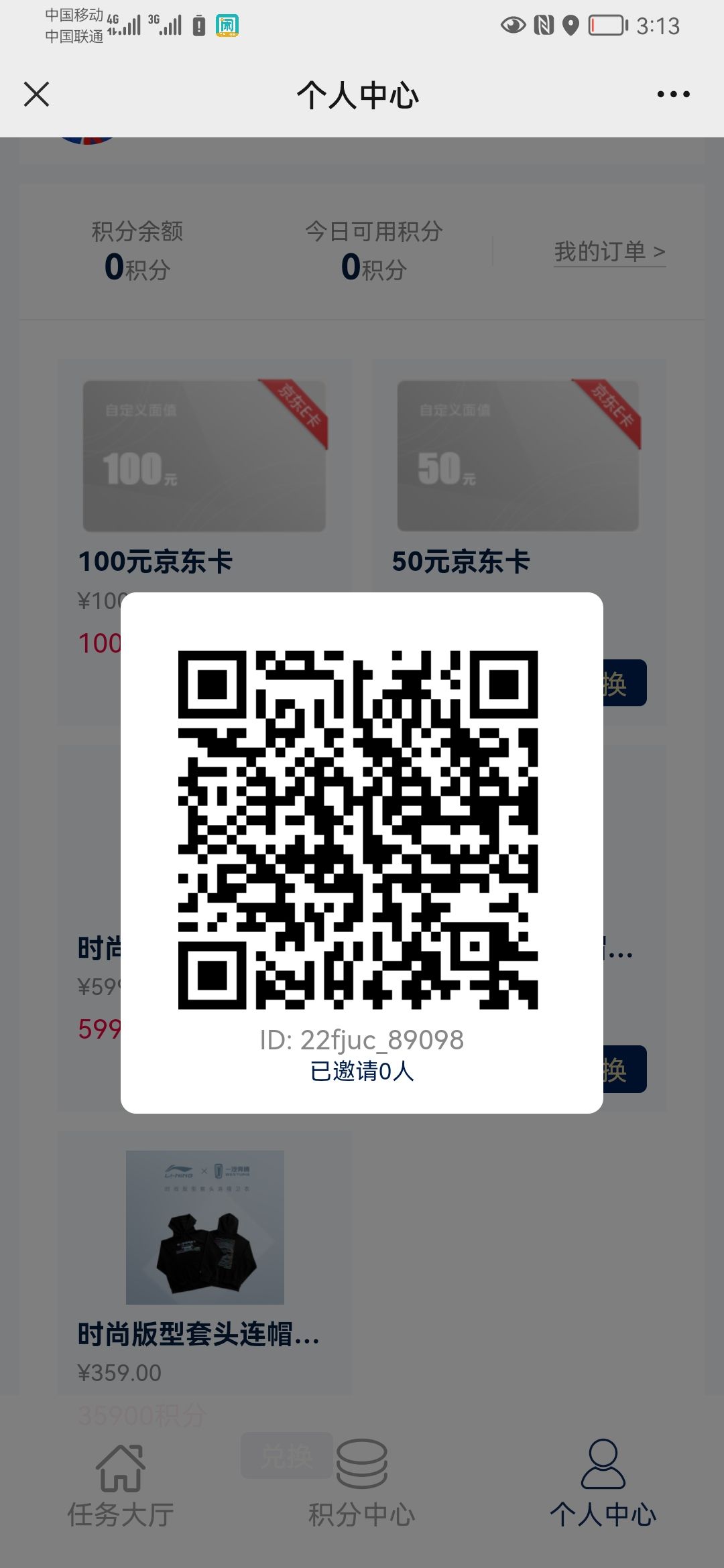Open 我的订单 link
Screen dimensions: 724x1568
point(609,252)
